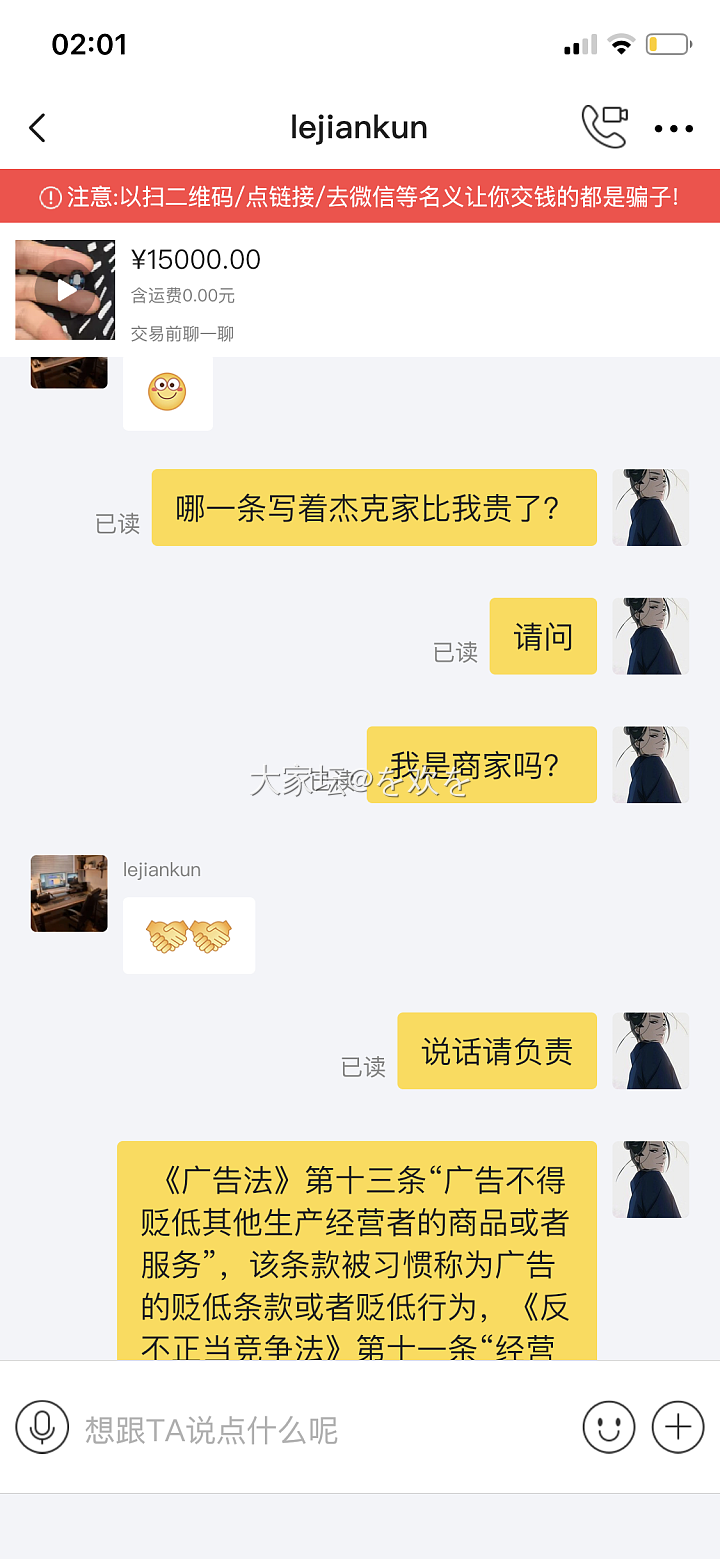Open the three-dot overflow menu
Screen dimensions: 720x1559
[673, 129]
